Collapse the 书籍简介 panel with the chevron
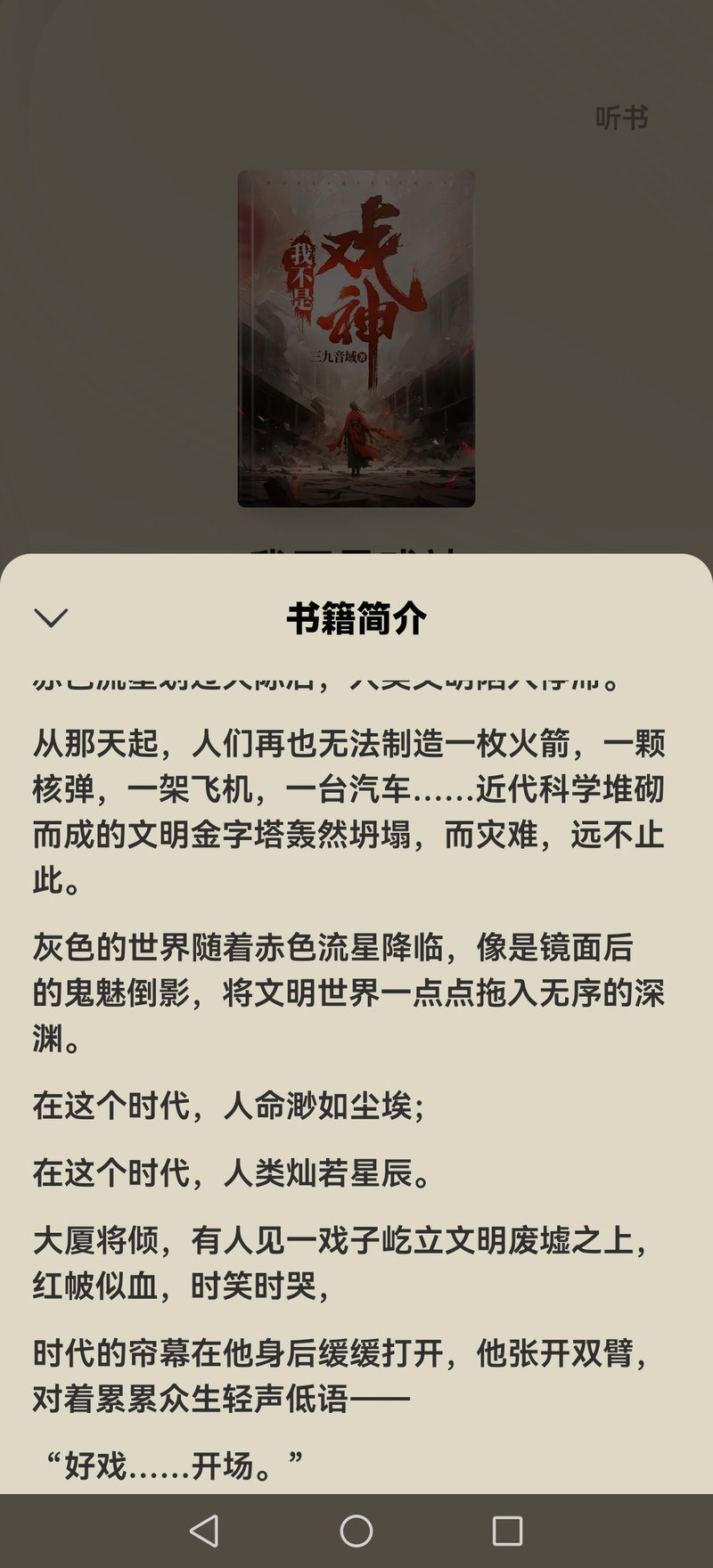713x1568 pixels. (51, 617)
